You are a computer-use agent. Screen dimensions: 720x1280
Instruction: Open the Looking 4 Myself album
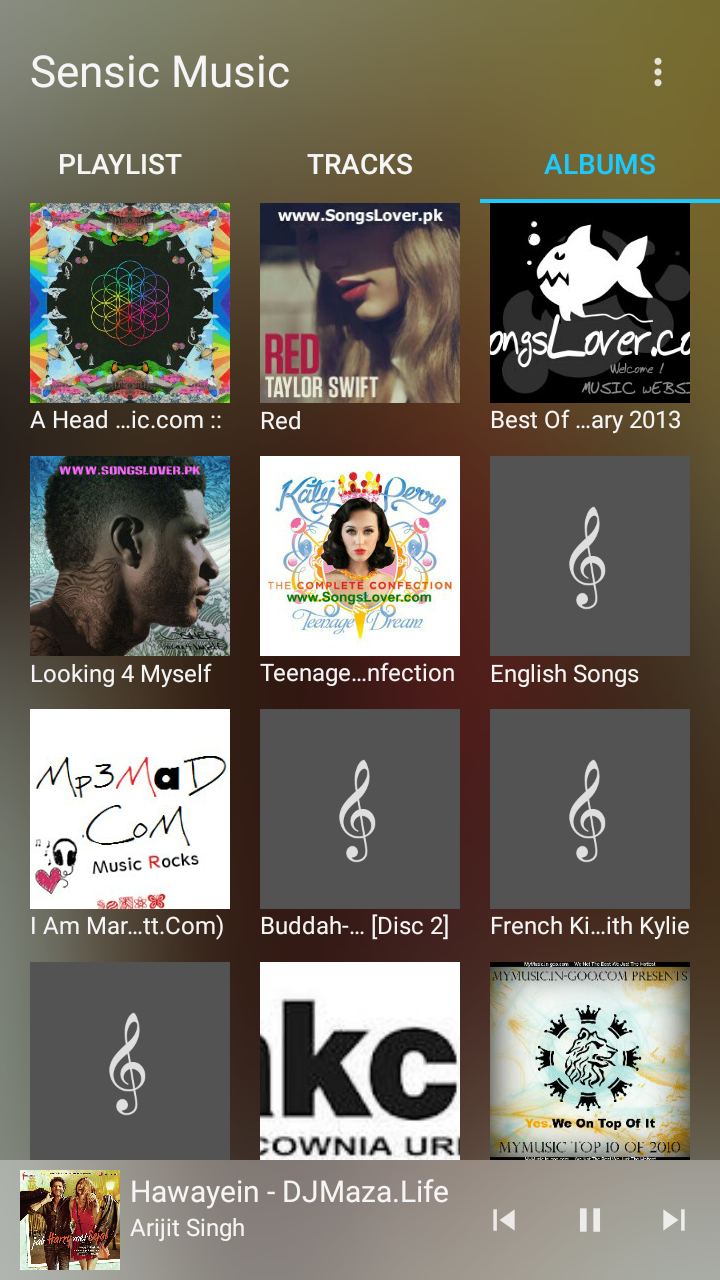pyautogui.click(x=129, y=555)
